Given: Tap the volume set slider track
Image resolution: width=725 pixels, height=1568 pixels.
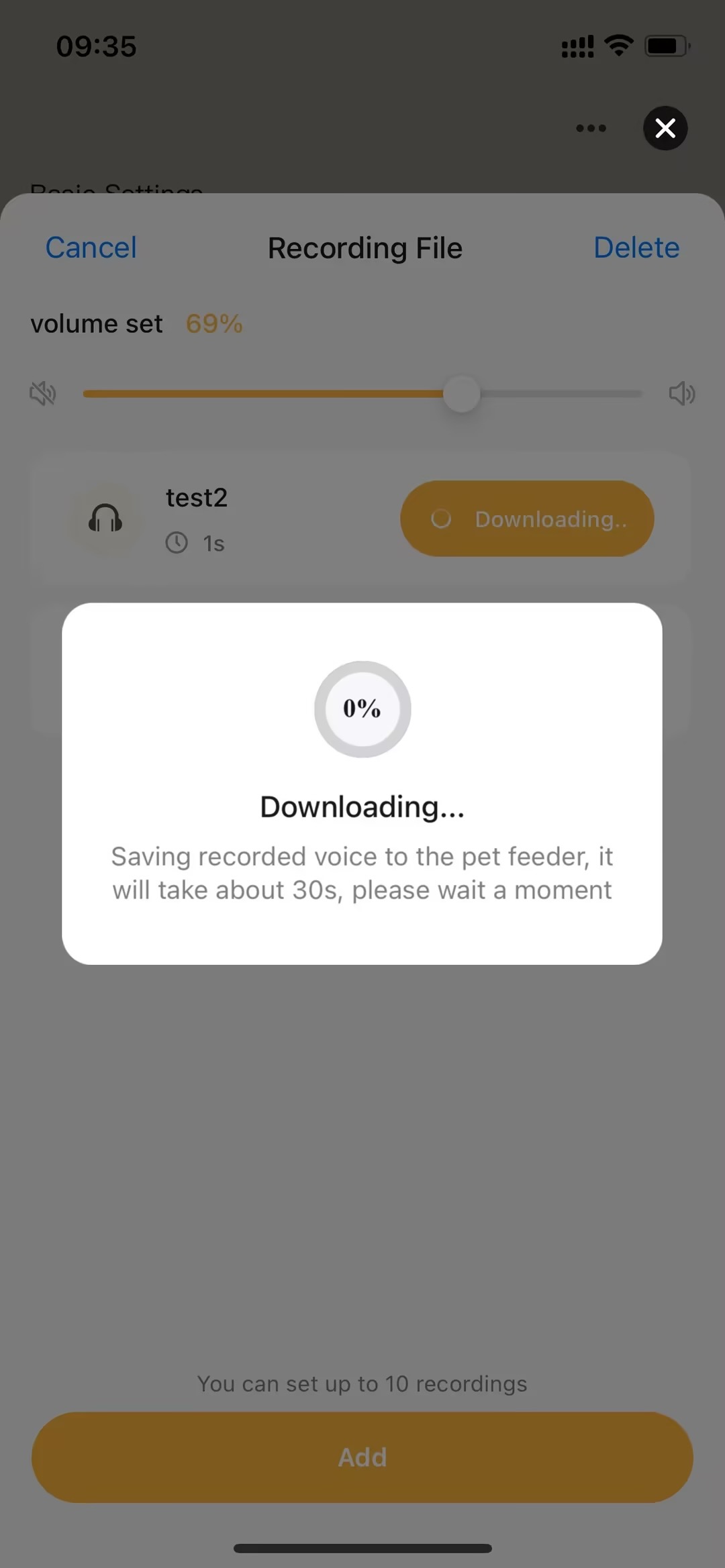Looking at the screenshot, I should [362, 394].
